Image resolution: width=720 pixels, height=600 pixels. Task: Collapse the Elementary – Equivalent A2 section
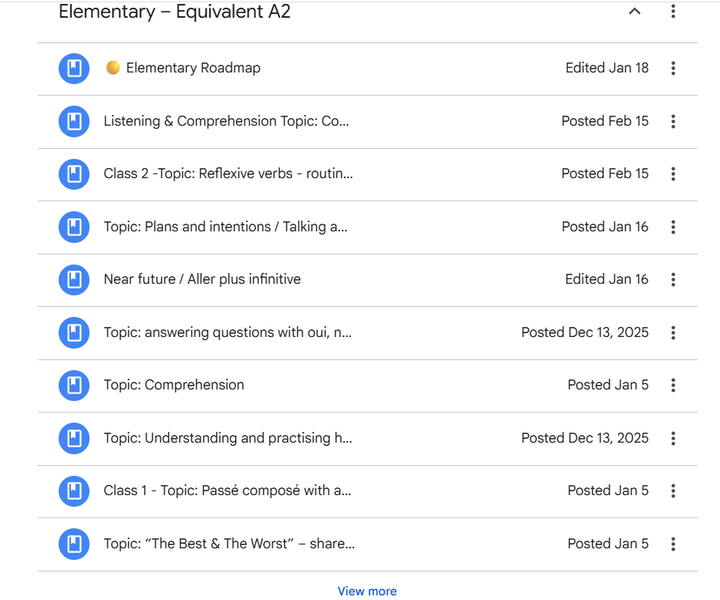coord(634,12)
